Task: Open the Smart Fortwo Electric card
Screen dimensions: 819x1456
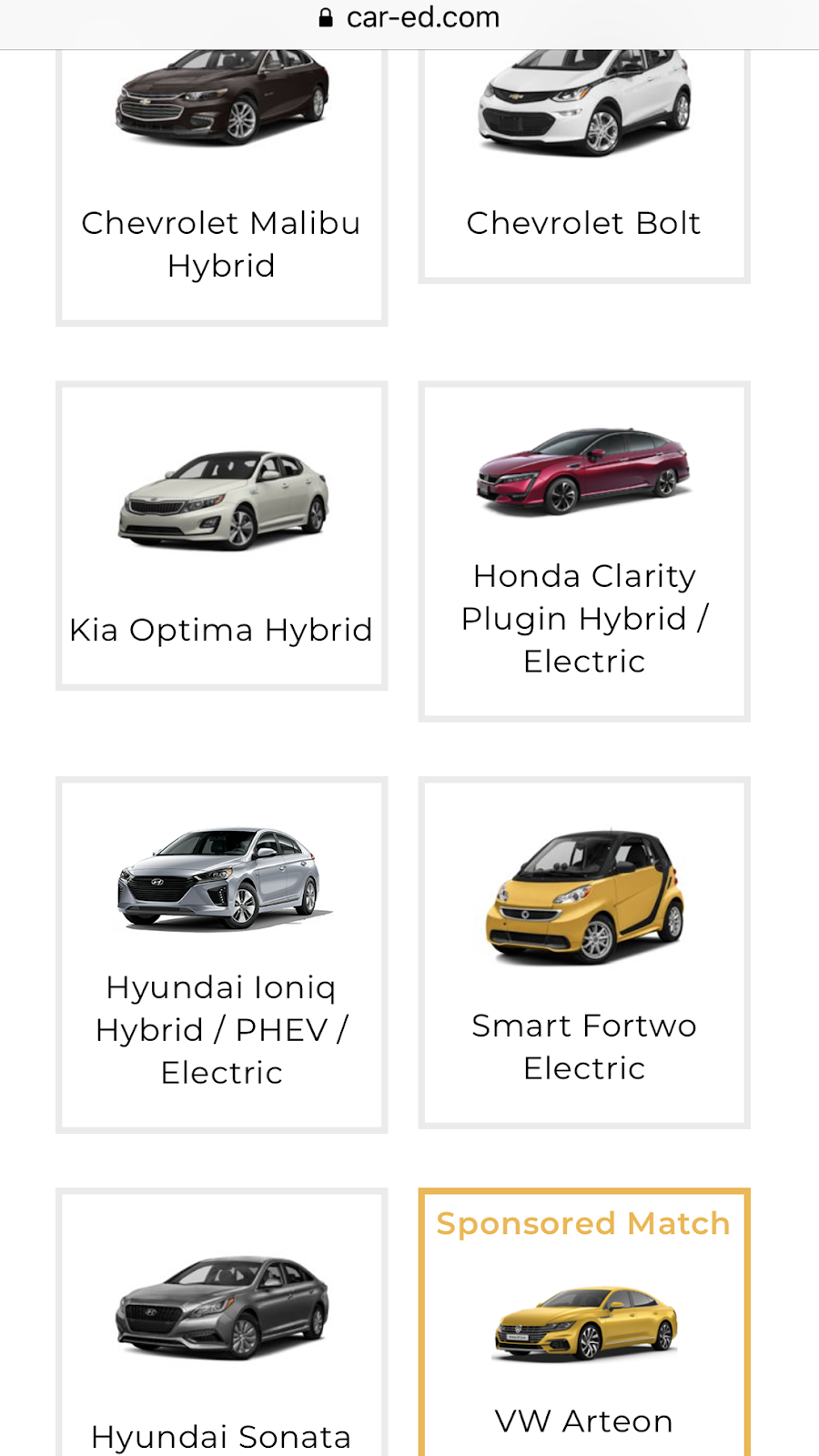Action: tap(584, 1046)
